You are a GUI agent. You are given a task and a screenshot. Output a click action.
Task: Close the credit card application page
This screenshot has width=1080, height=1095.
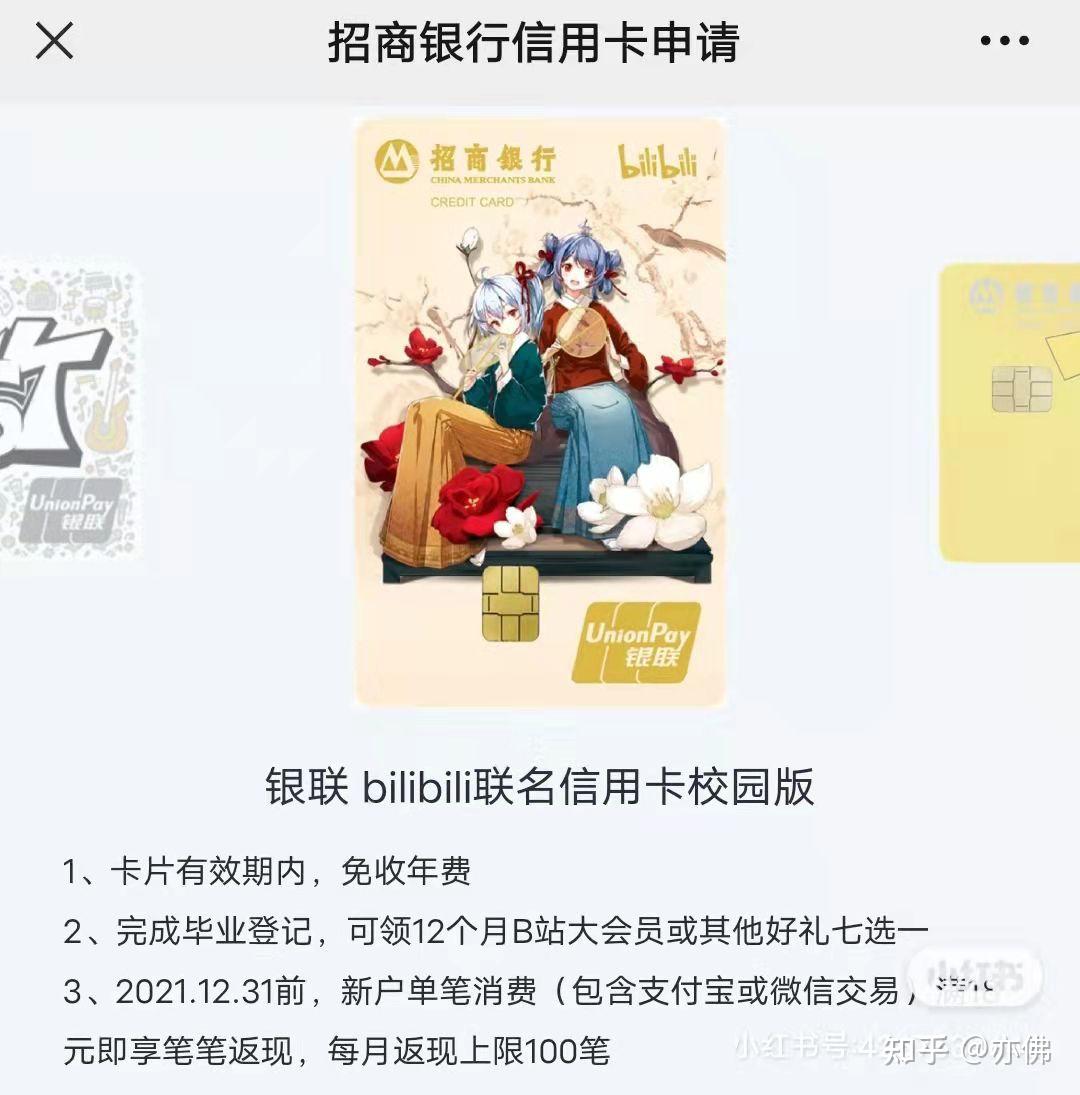pyautogui.click(x=54, y=42)
